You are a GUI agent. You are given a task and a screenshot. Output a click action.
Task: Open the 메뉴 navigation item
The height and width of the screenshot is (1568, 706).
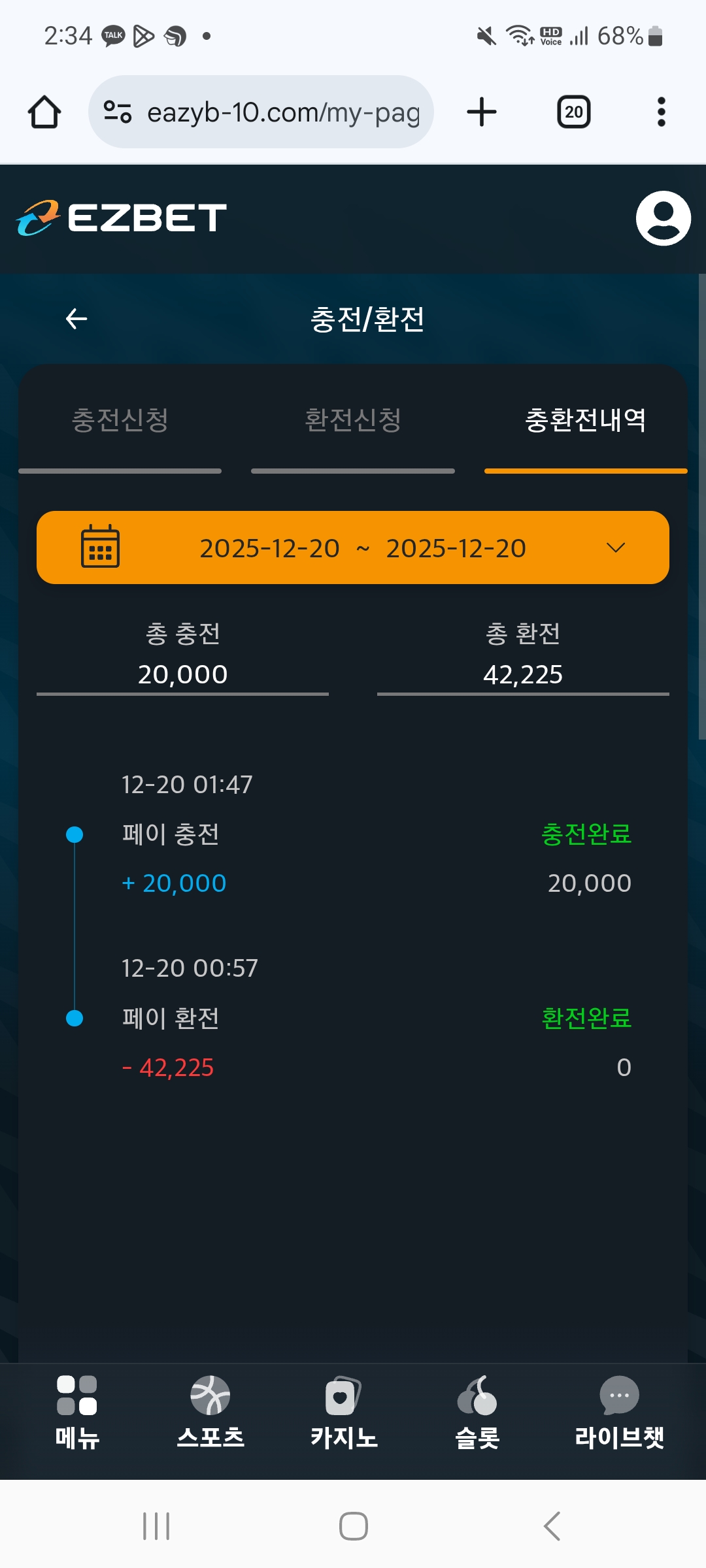pos(77,1411)
